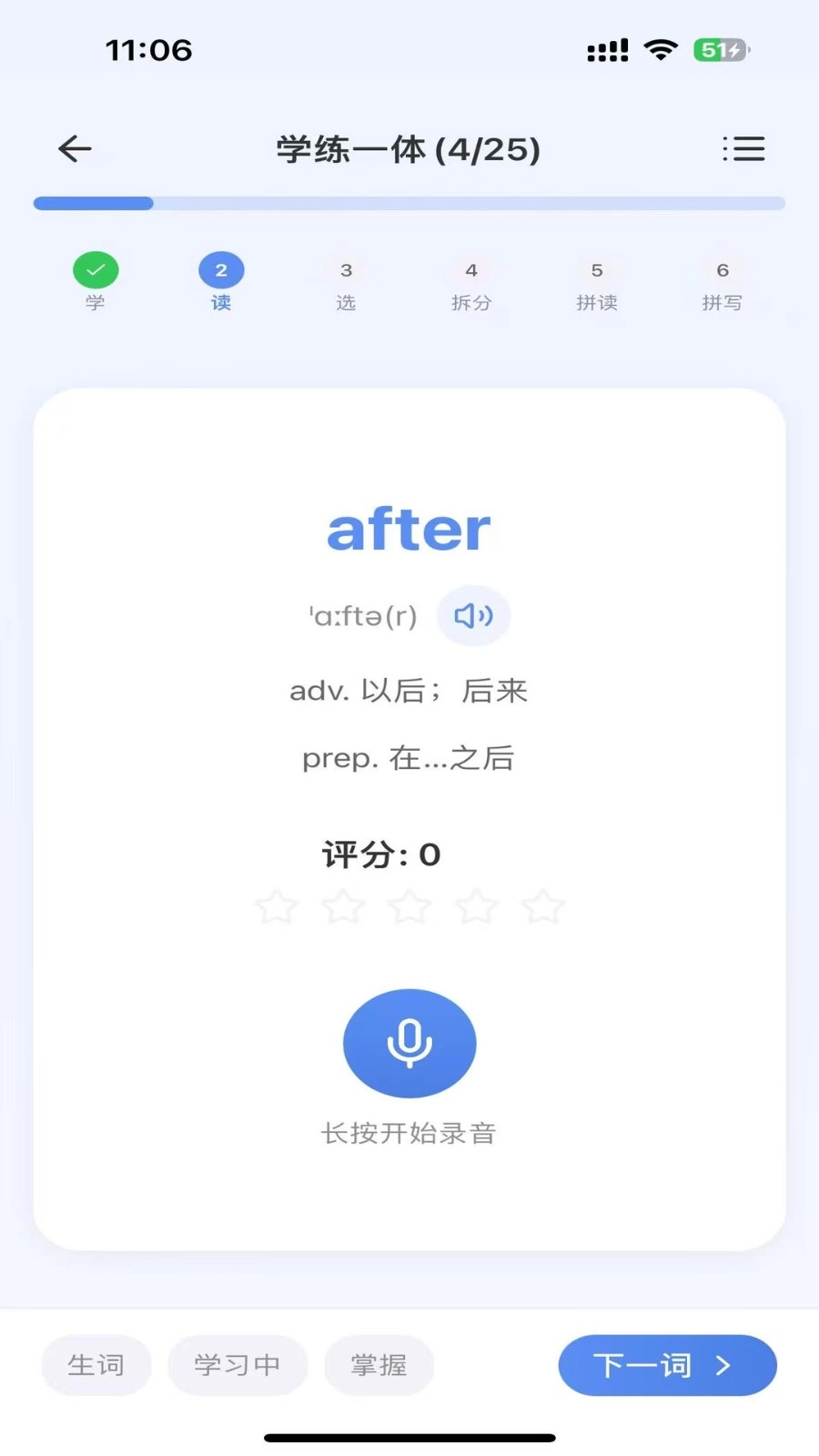Play the pronunciation with the speaker icon
The width and height of the screenshot is (819, 1456).
[x=472, y=615]
